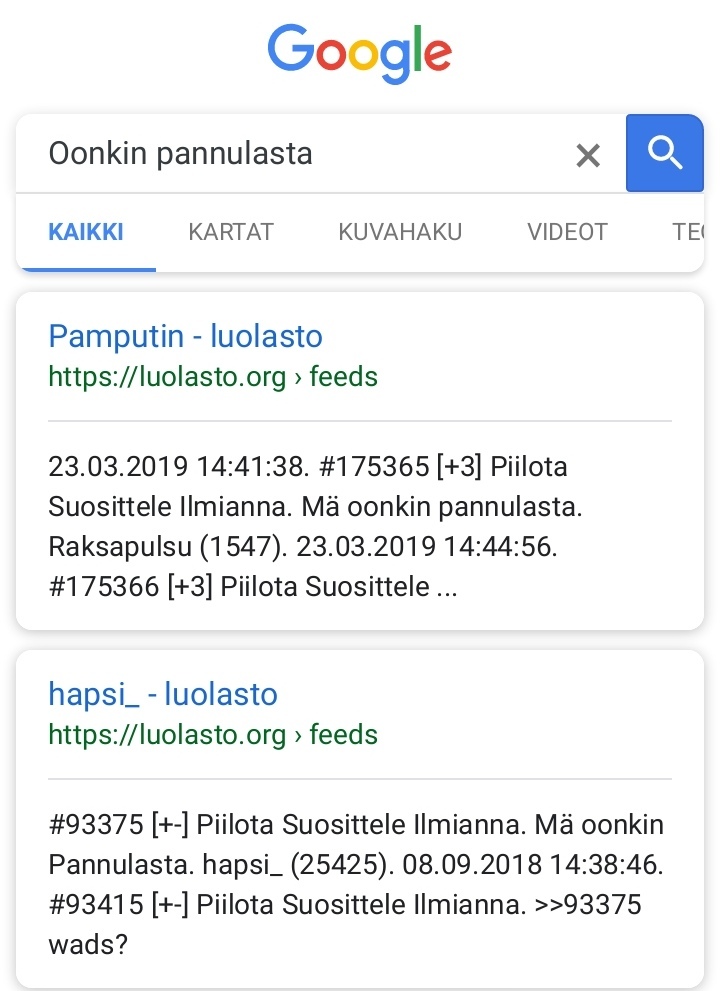The image size is (720, 991).
Task: Clear the search query with the X
Action: [588, 155]
